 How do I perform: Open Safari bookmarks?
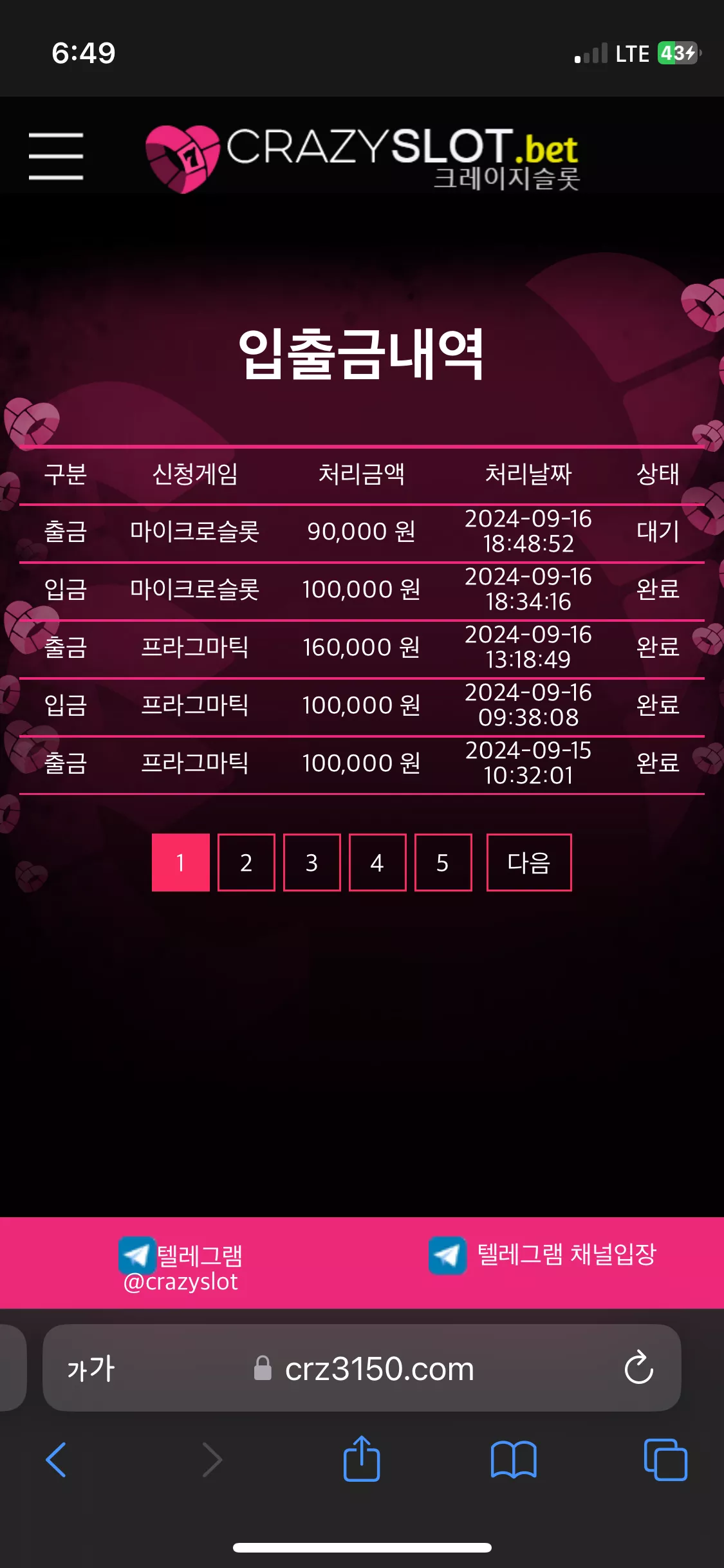coord(513,1459)
